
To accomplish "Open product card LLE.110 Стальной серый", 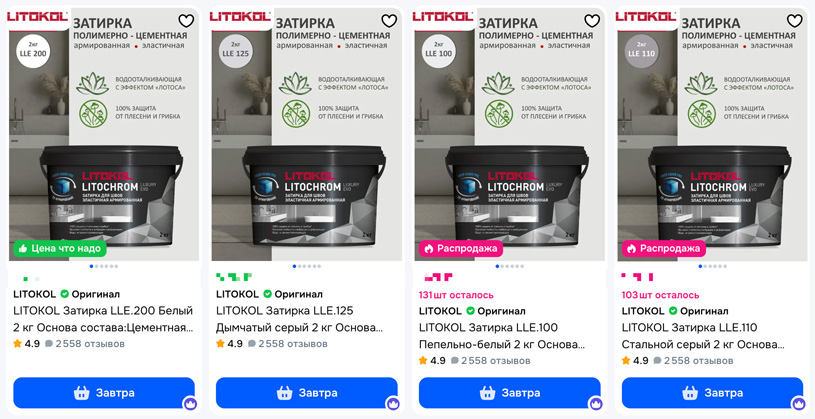I will point(712,335).
